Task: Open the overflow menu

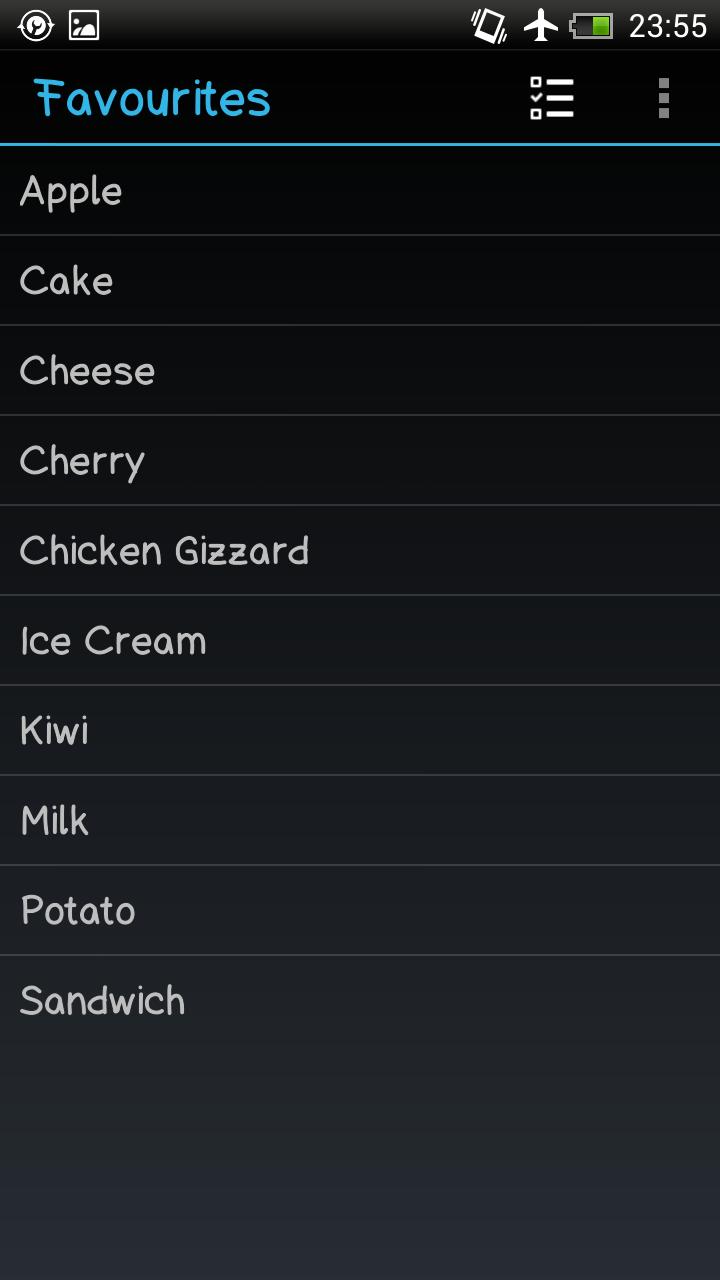Action: coord(663,98)
